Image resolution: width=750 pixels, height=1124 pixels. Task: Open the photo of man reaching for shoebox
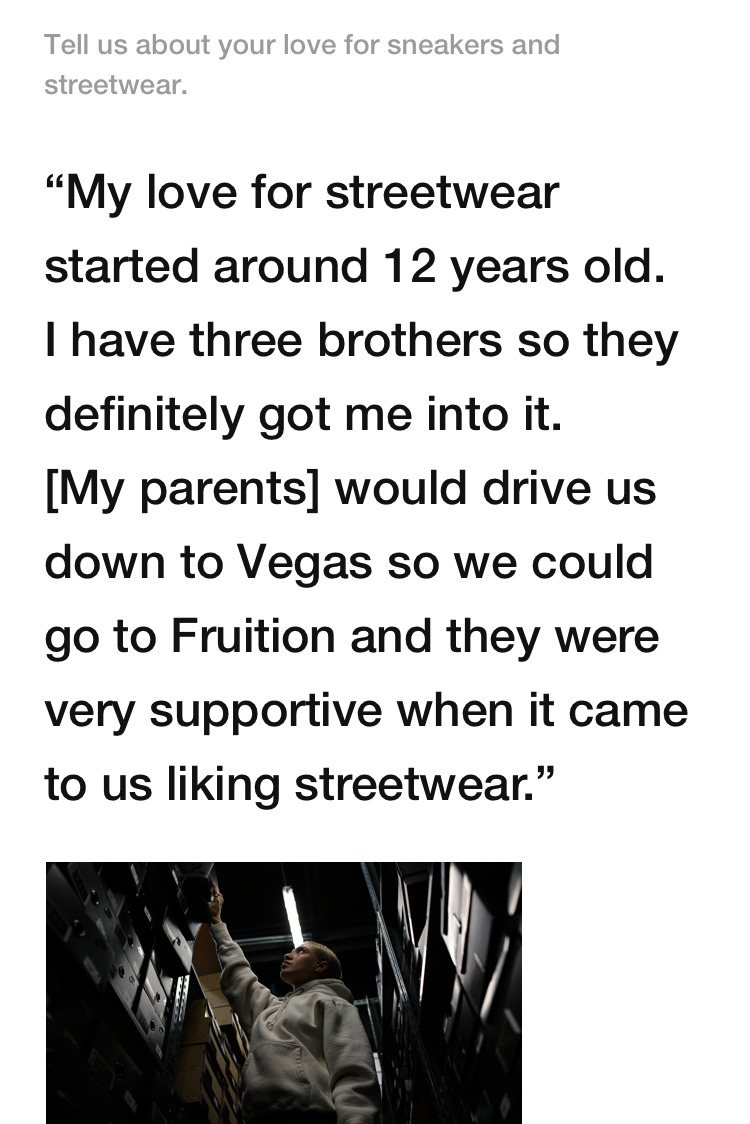click(x=284, y=992)
